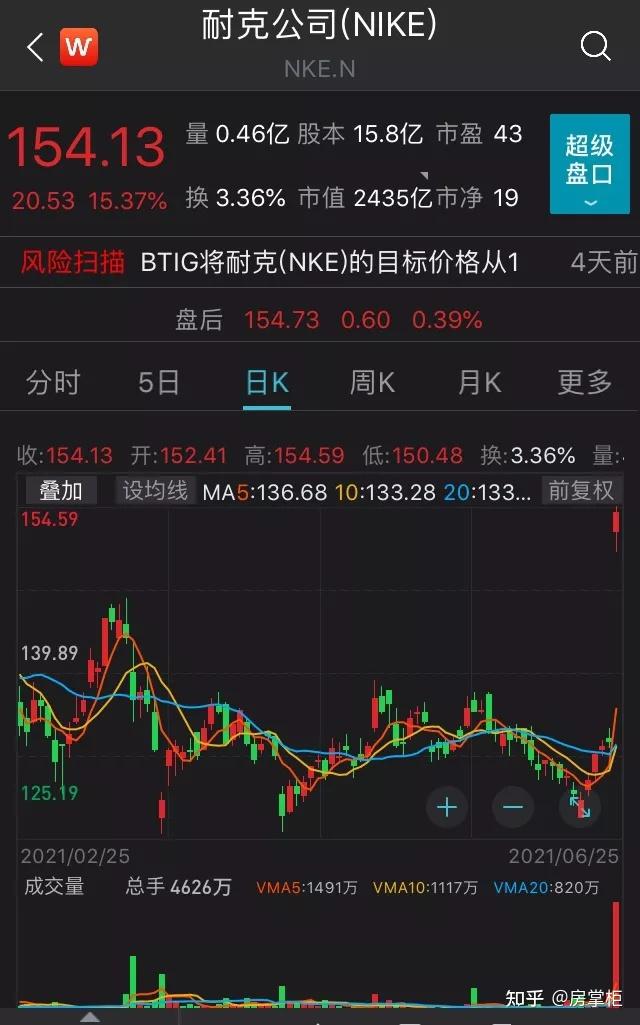Switch to the 月K chart tab

pos(479,382)
